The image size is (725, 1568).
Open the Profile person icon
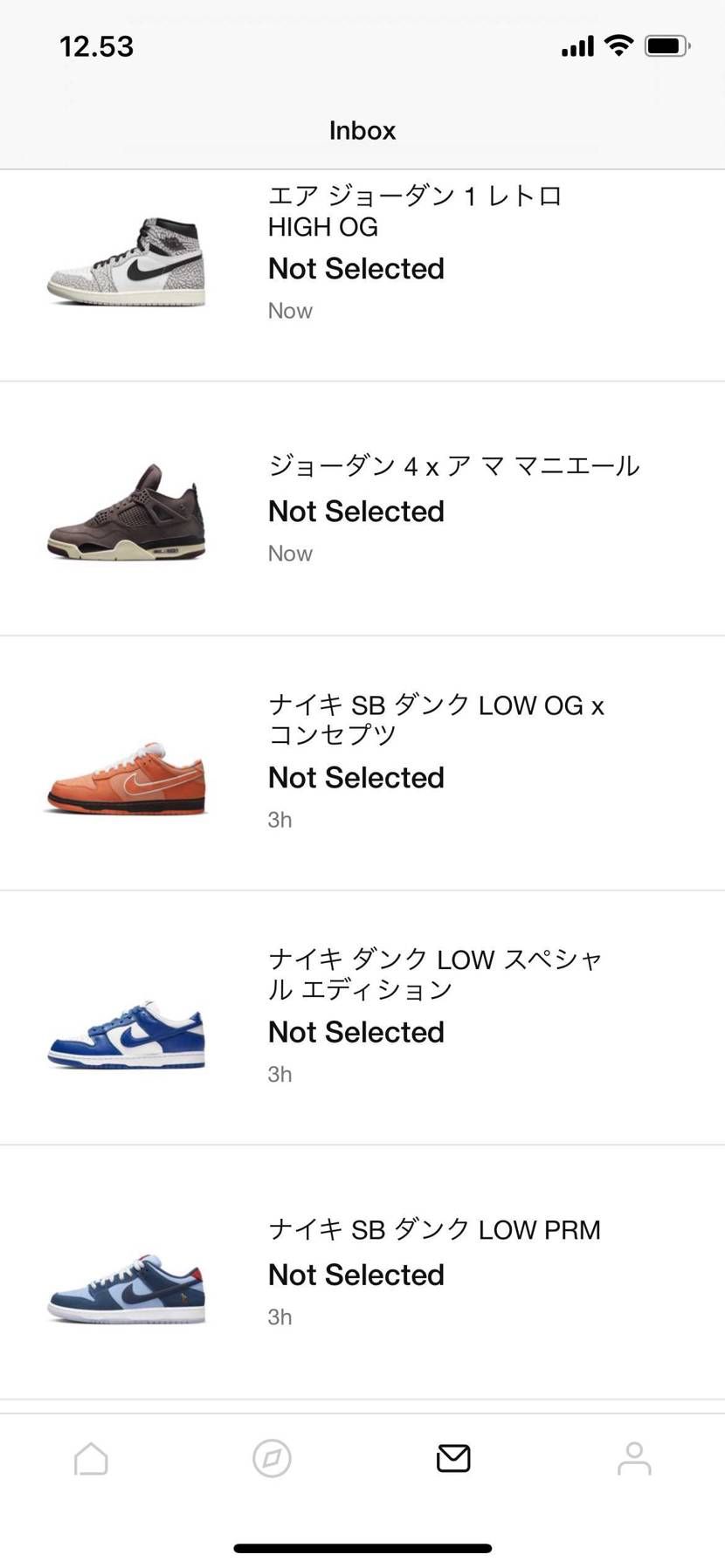click(x=634, y=1458)
